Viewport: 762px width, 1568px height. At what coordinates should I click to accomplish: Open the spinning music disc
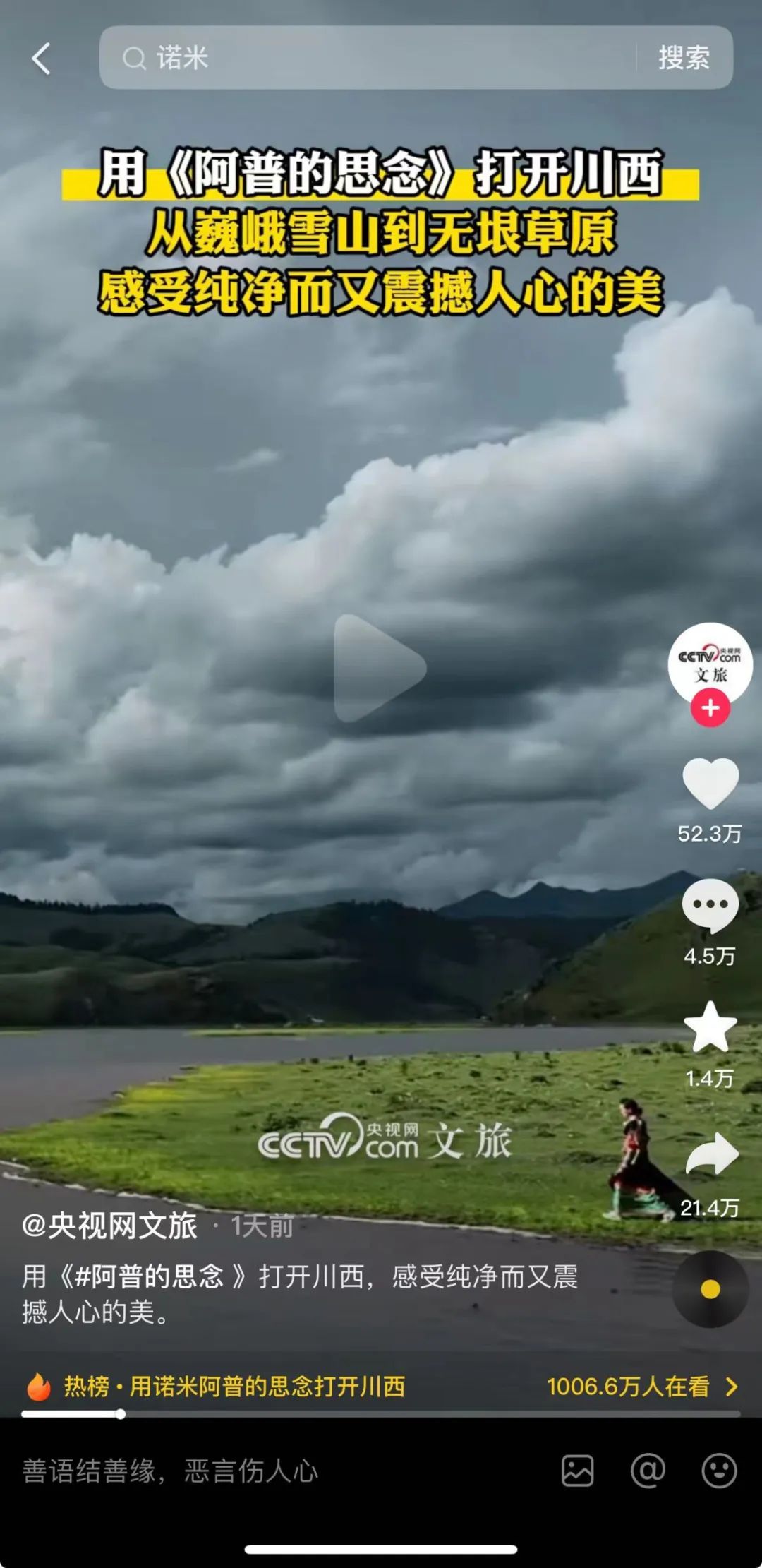click(710, 1289)
